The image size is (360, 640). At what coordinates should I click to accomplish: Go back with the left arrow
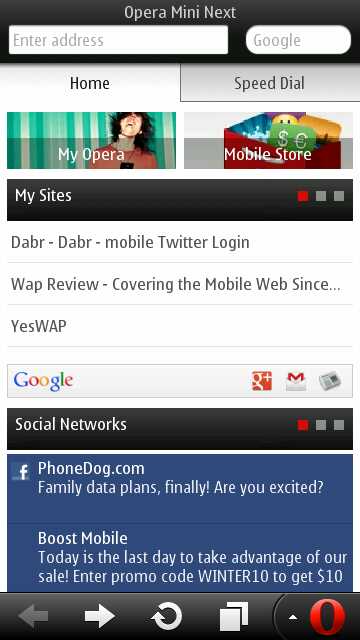[x=33, y=616]
